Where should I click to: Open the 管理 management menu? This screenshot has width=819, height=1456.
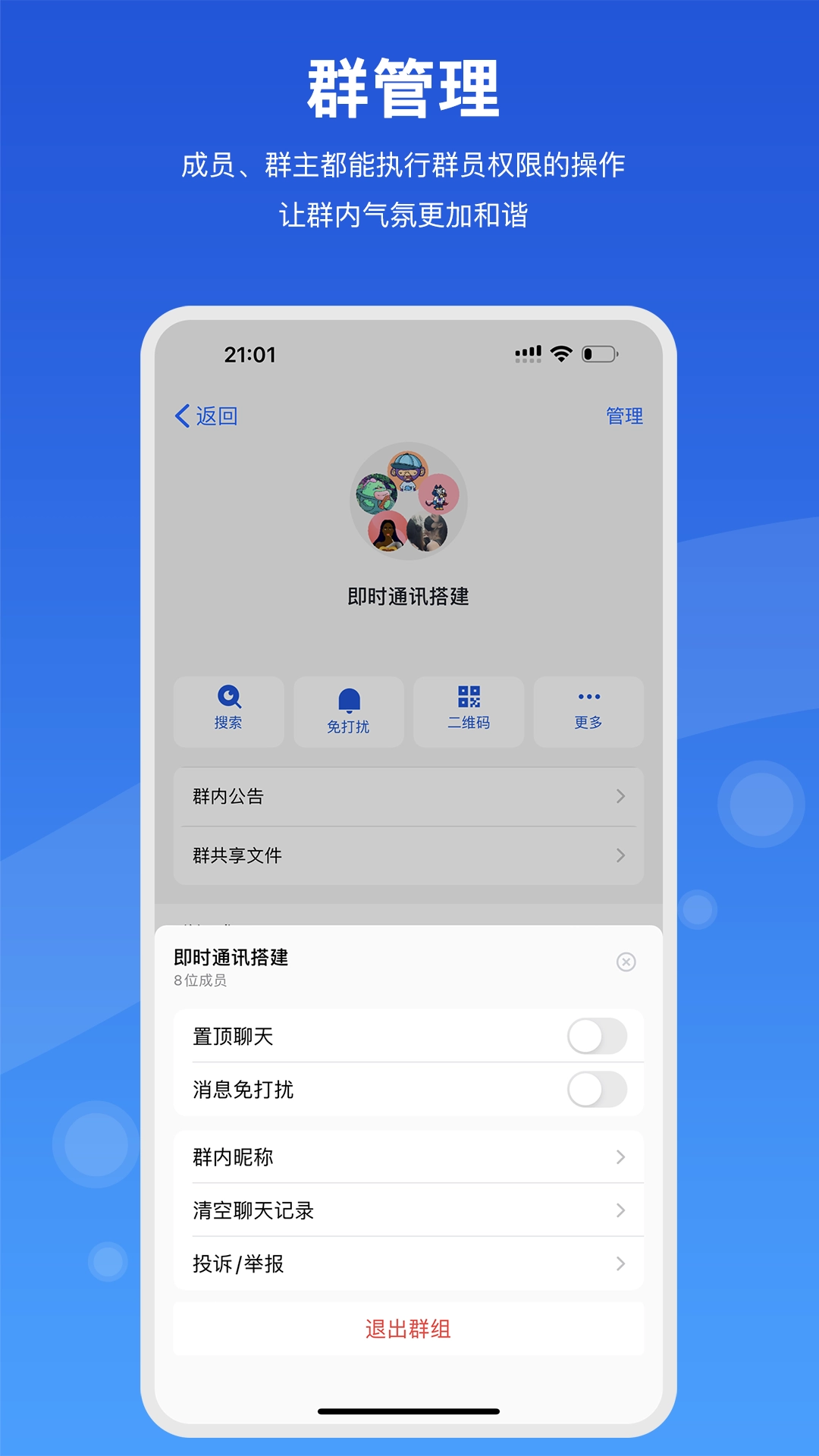point(623,416)
